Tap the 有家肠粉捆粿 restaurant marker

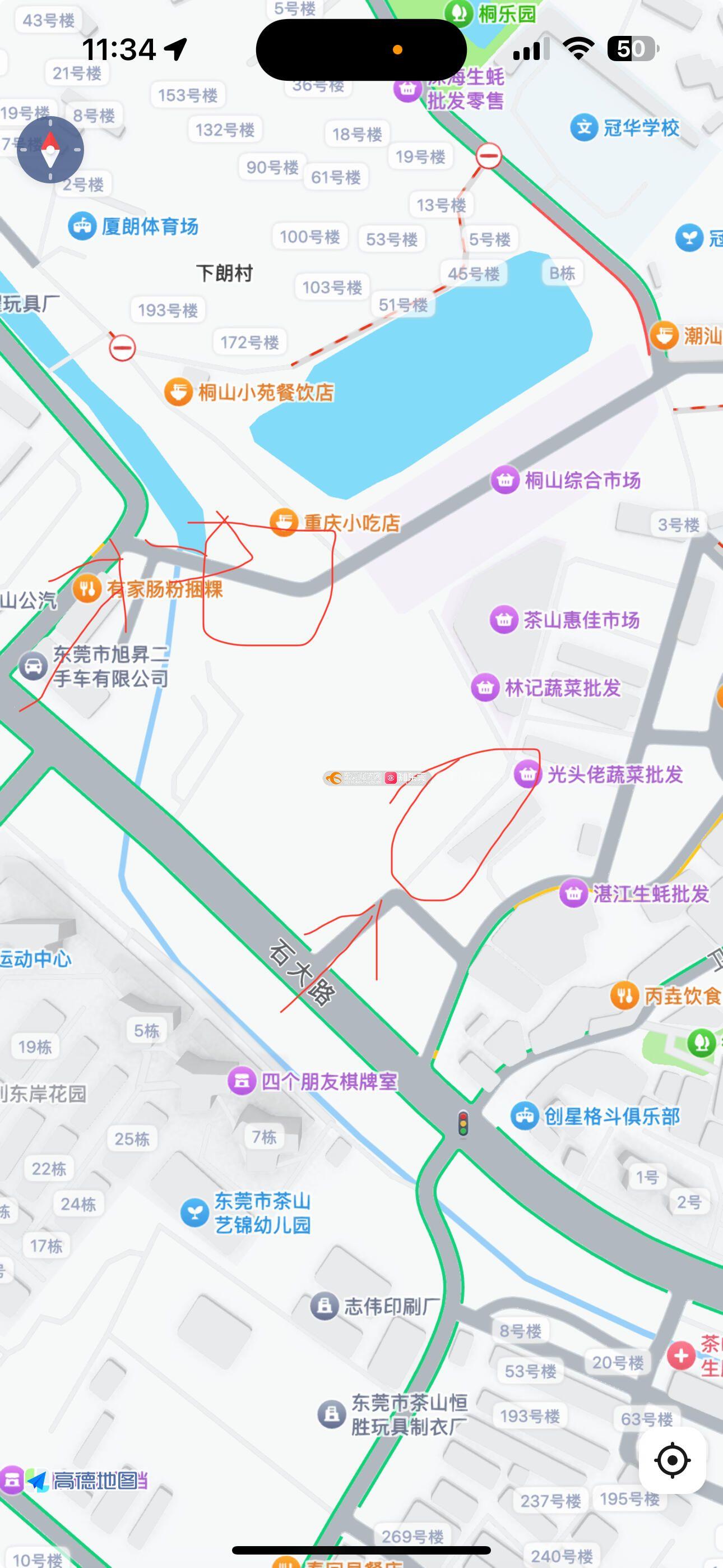(87, 589)
